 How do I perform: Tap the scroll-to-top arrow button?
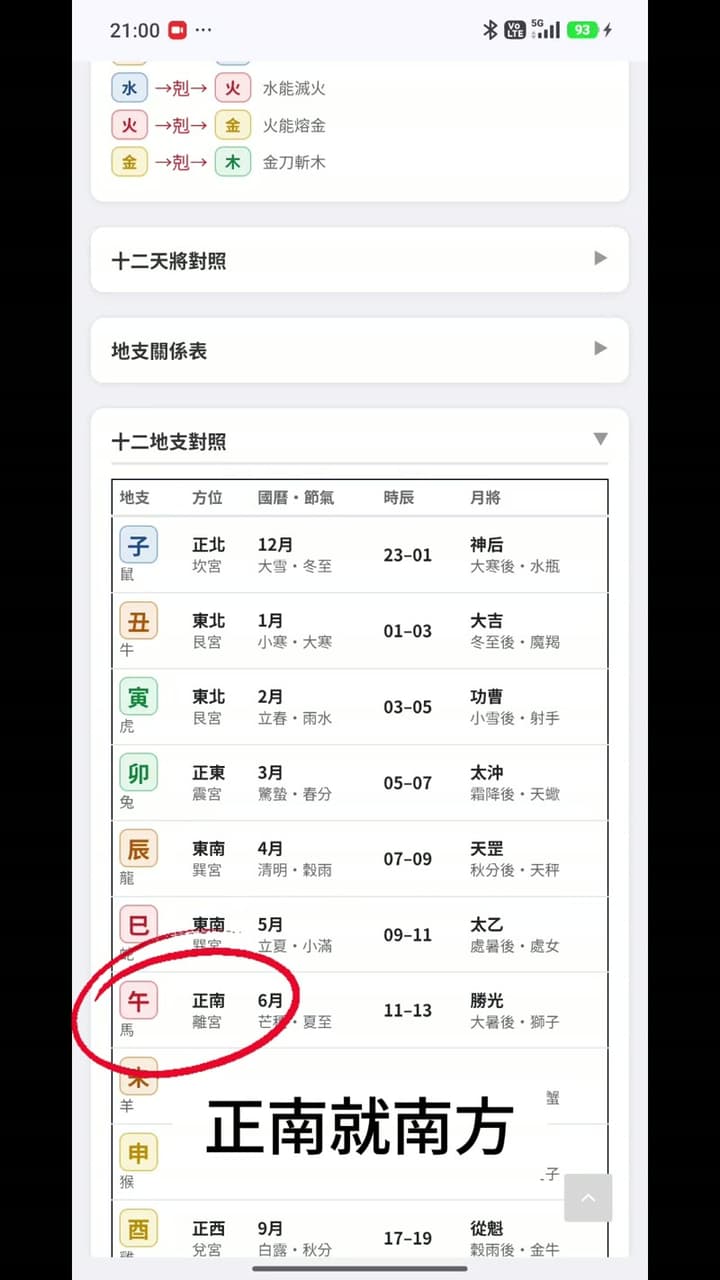[x=588, y=1198]
